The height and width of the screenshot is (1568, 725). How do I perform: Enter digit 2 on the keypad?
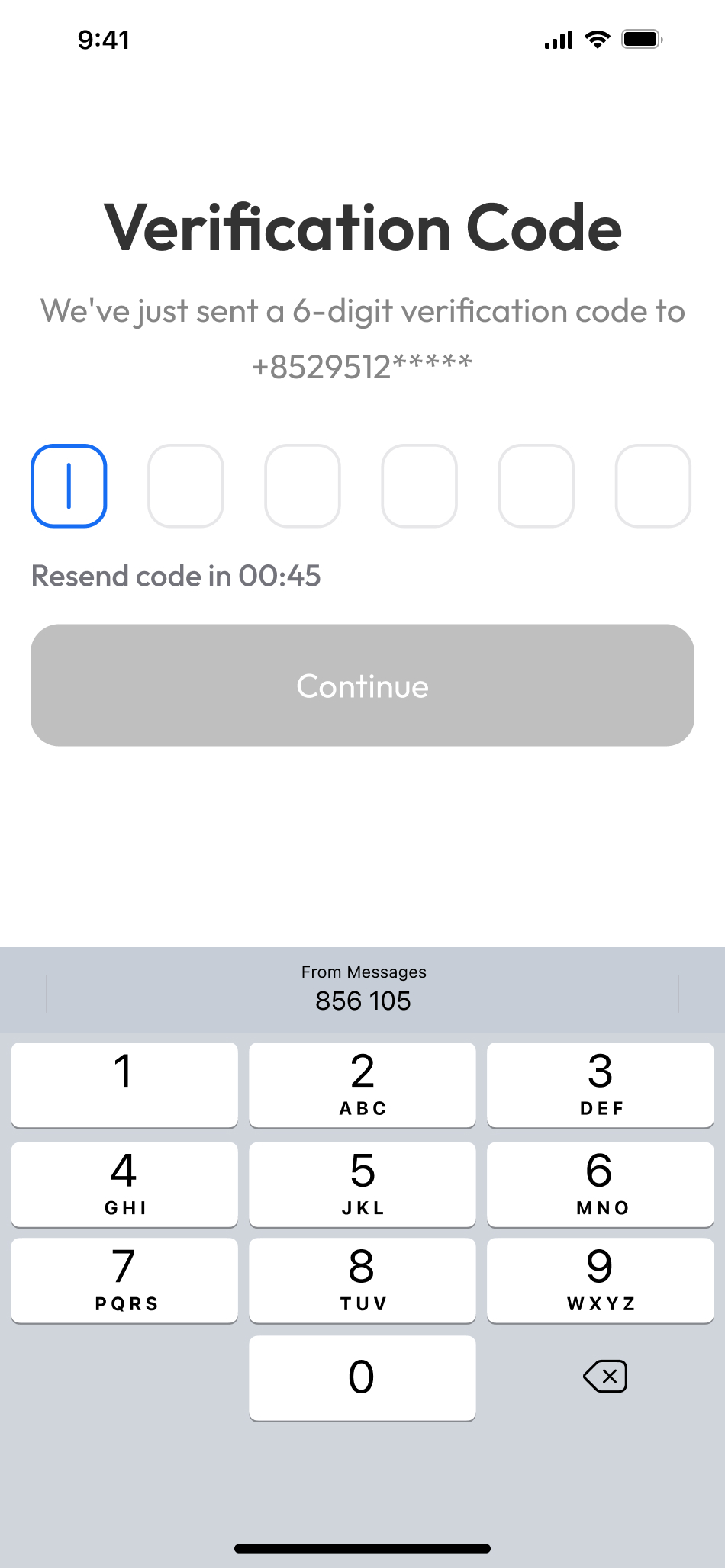point(362,1084)
